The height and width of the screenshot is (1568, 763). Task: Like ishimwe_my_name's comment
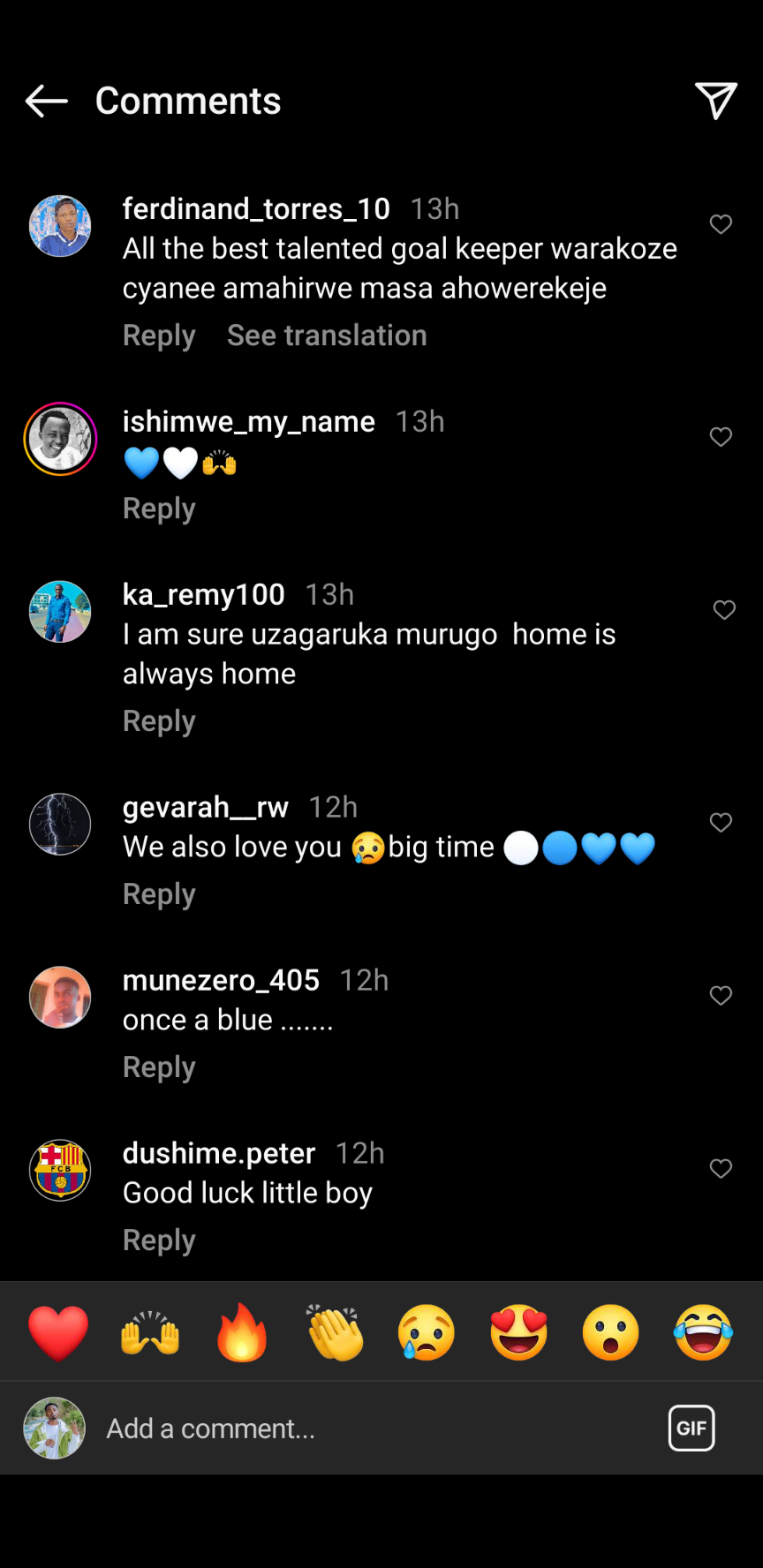(721, 437)
